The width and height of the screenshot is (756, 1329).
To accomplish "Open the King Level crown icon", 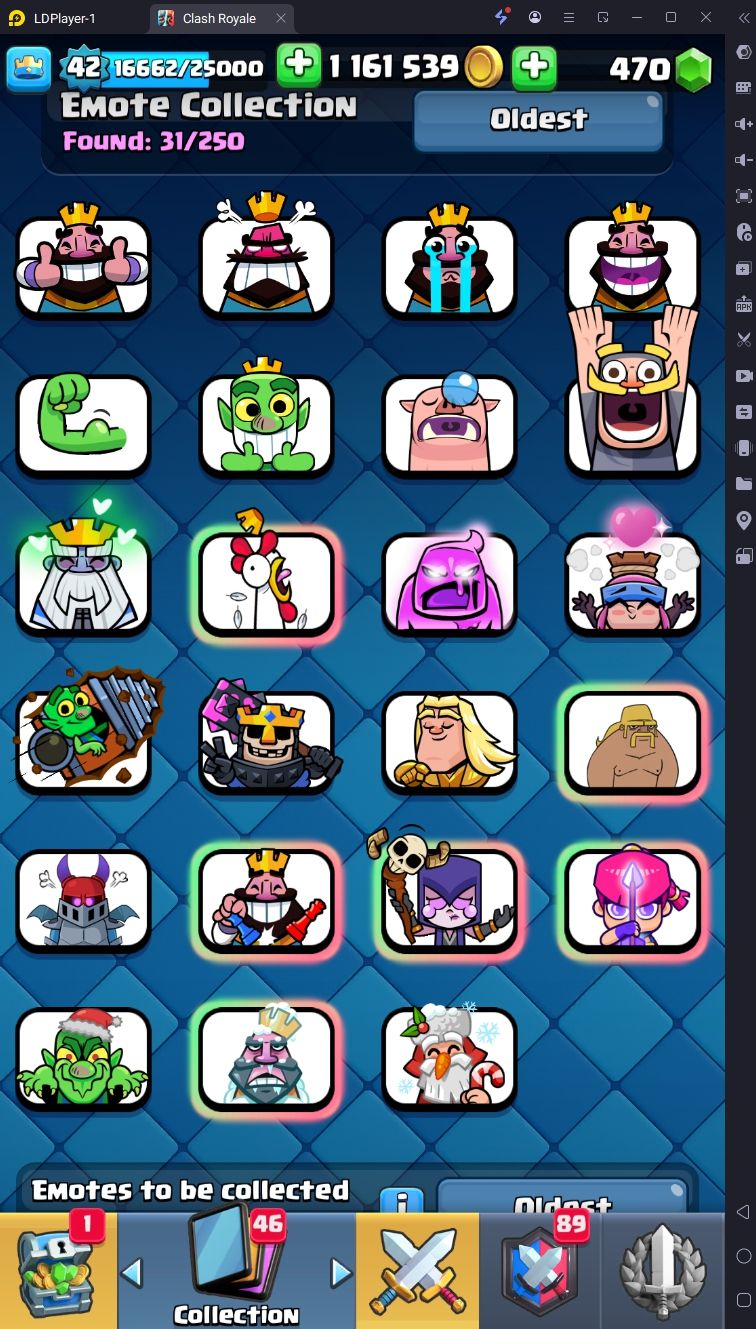I will [29, 67].
